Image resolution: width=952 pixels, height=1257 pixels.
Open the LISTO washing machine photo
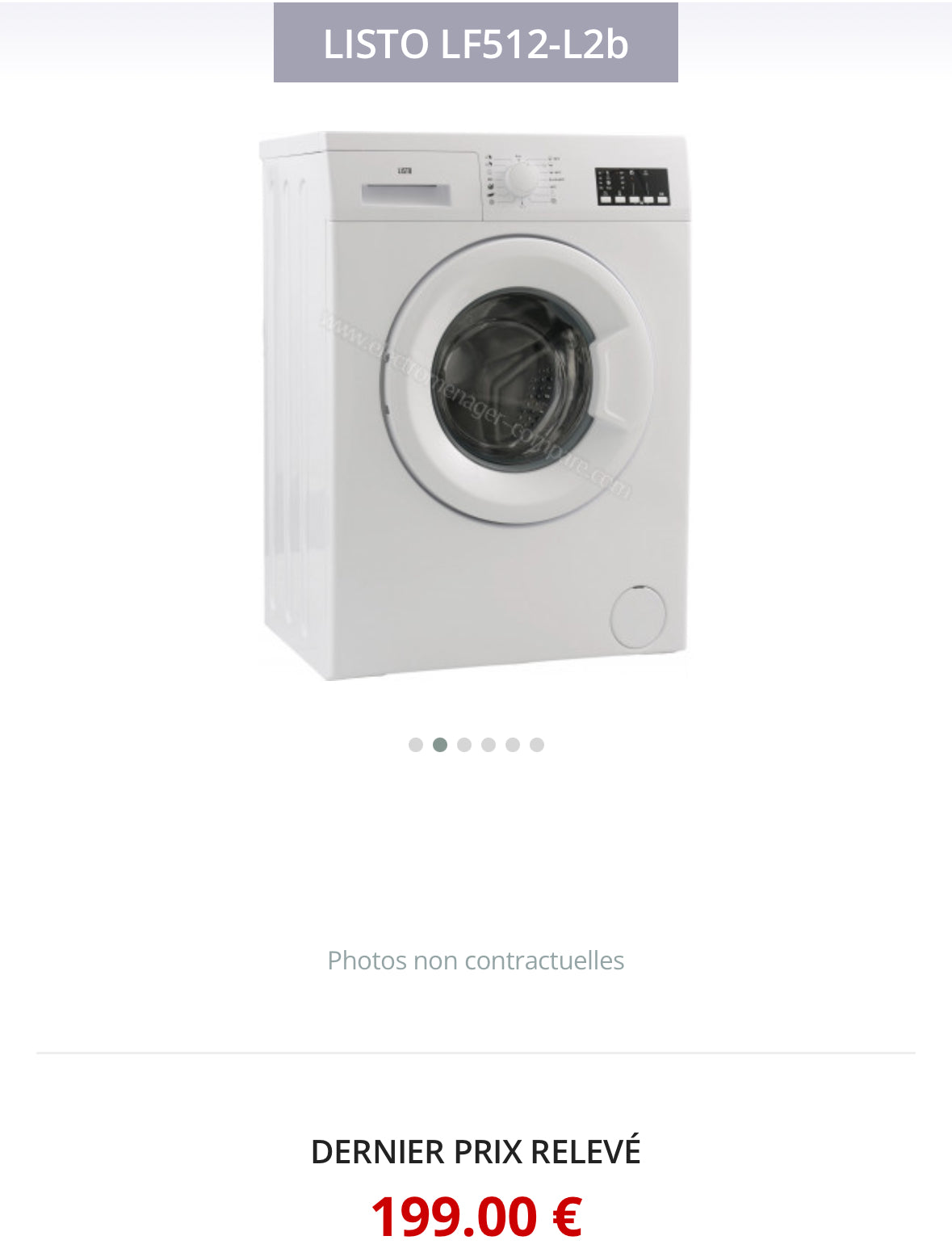pyautogui.click(x=476, y=404)
